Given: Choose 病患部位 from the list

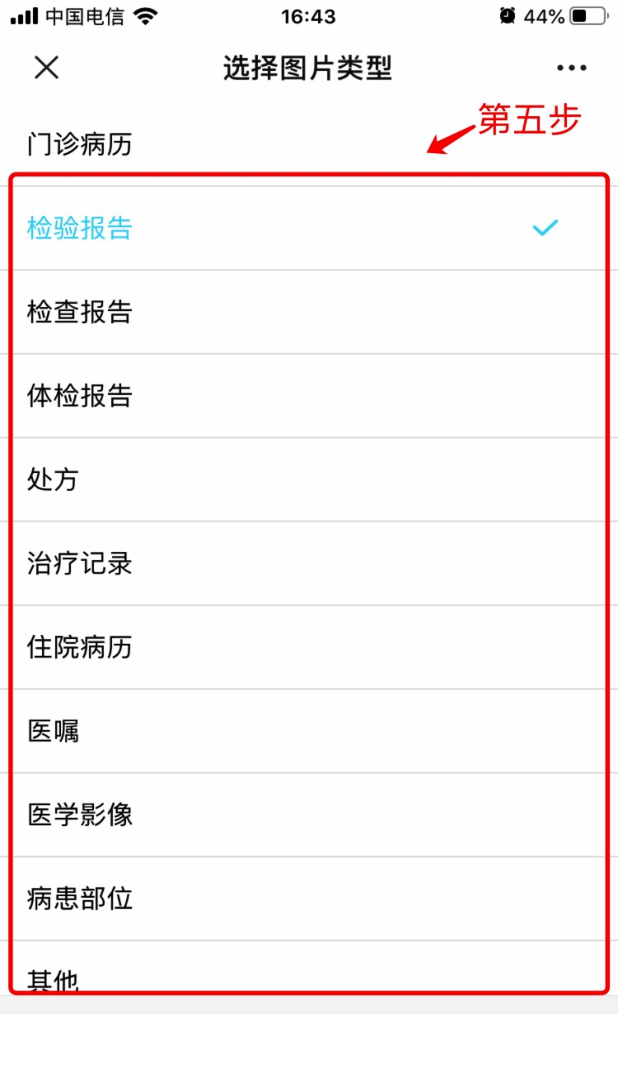Looking at the screenshot, I should pyautogui.click(x=80, y=900).
